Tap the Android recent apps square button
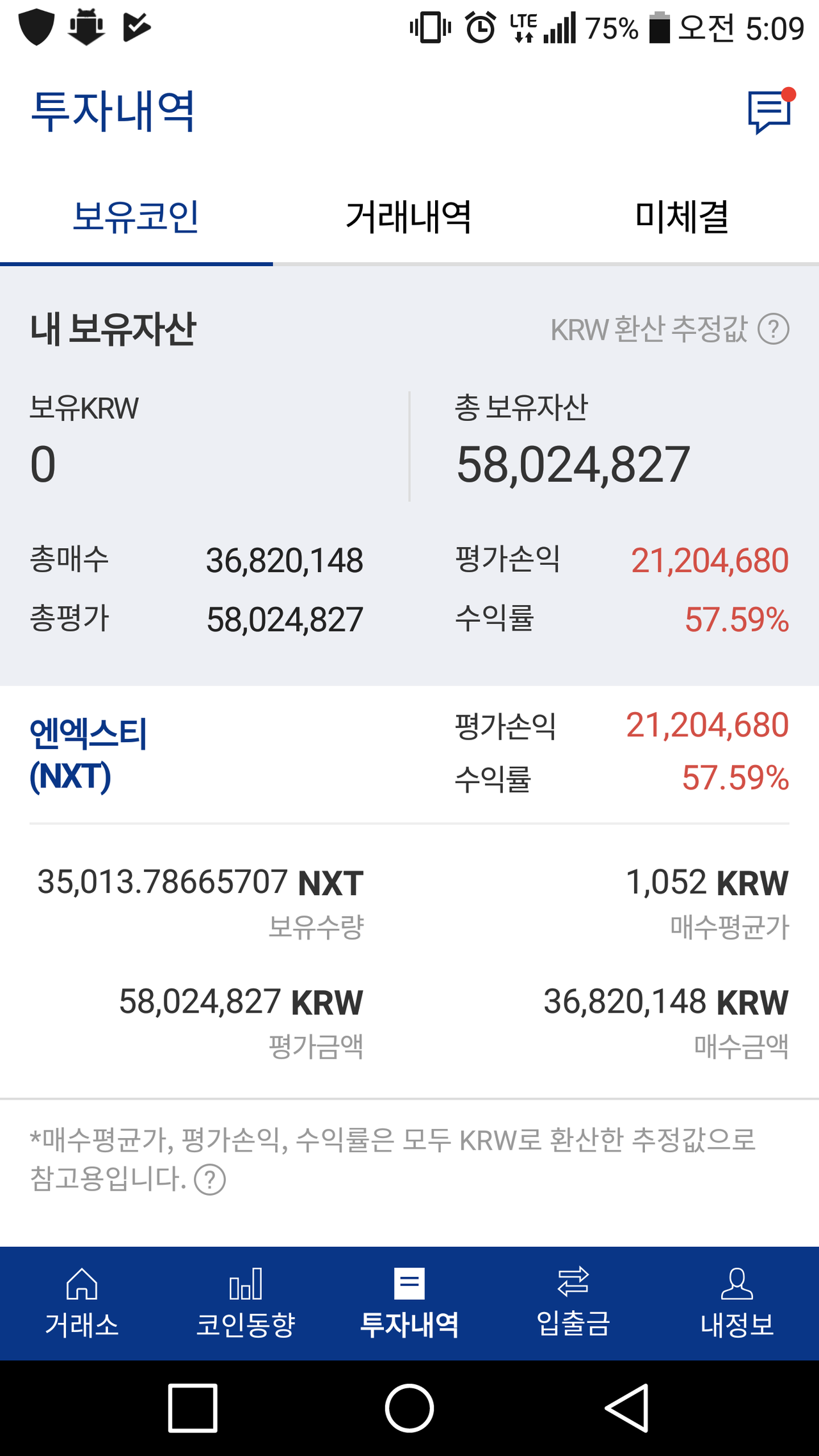Viewport: 819px width, 1456px height. pyautogui.click(x=192, y=1407)
